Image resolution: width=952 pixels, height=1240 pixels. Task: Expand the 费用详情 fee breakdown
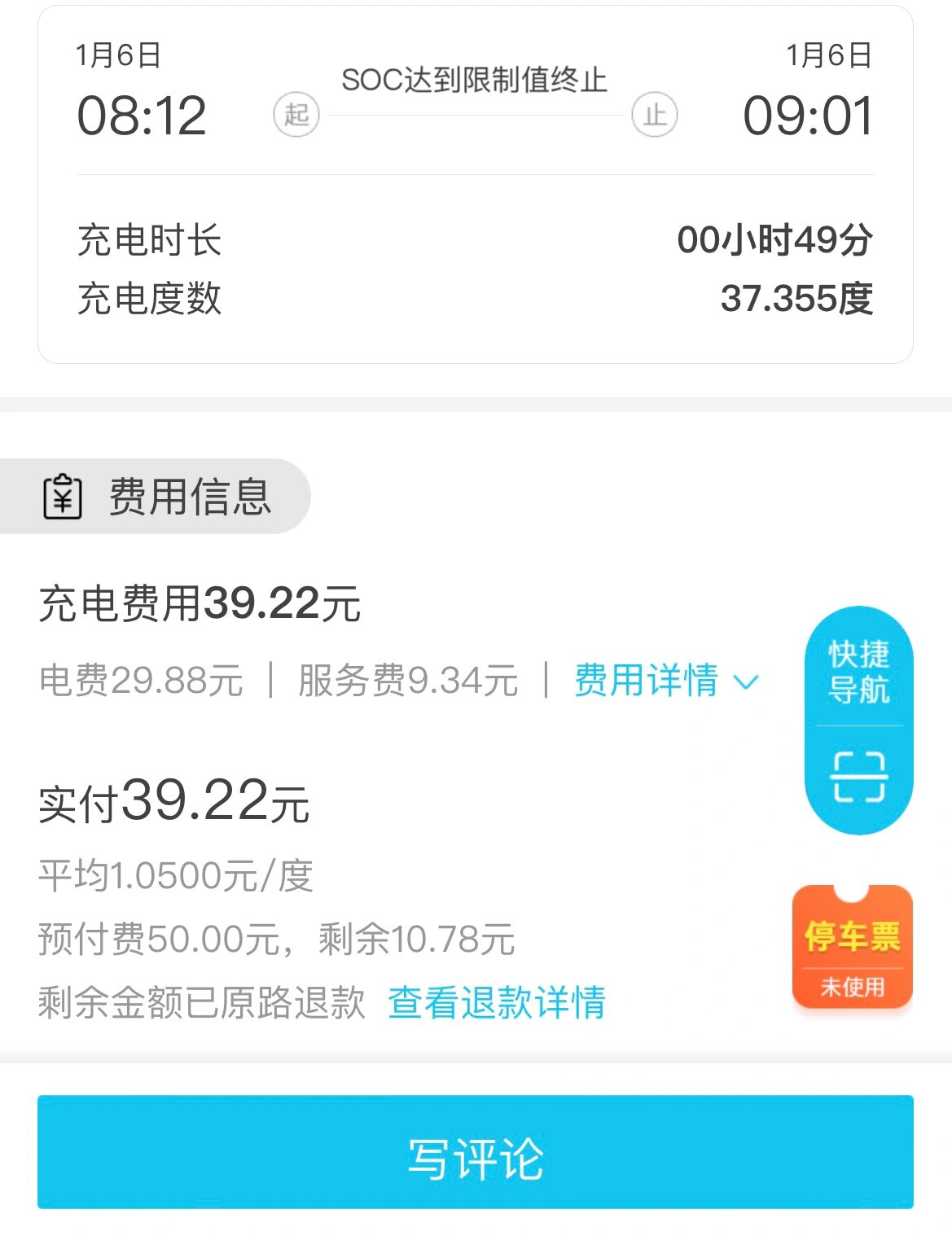665,681
